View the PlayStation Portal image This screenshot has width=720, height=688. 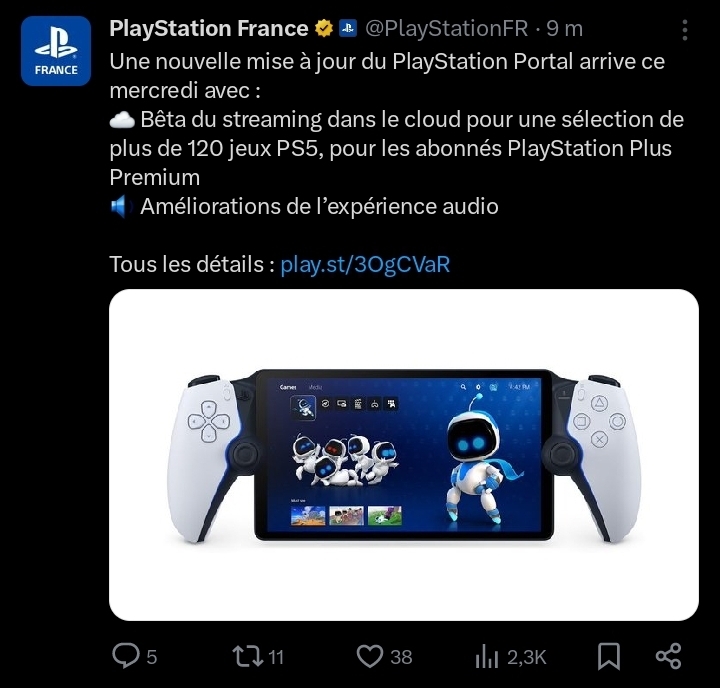pyautogui.click(x=403, y=455)
